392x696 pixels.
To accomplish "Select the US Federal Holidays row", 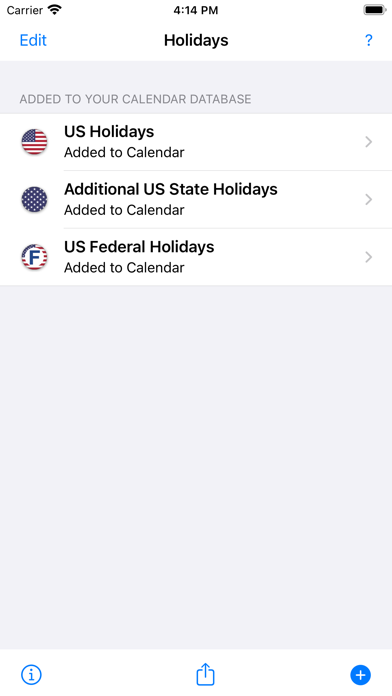I will (196, 257).
